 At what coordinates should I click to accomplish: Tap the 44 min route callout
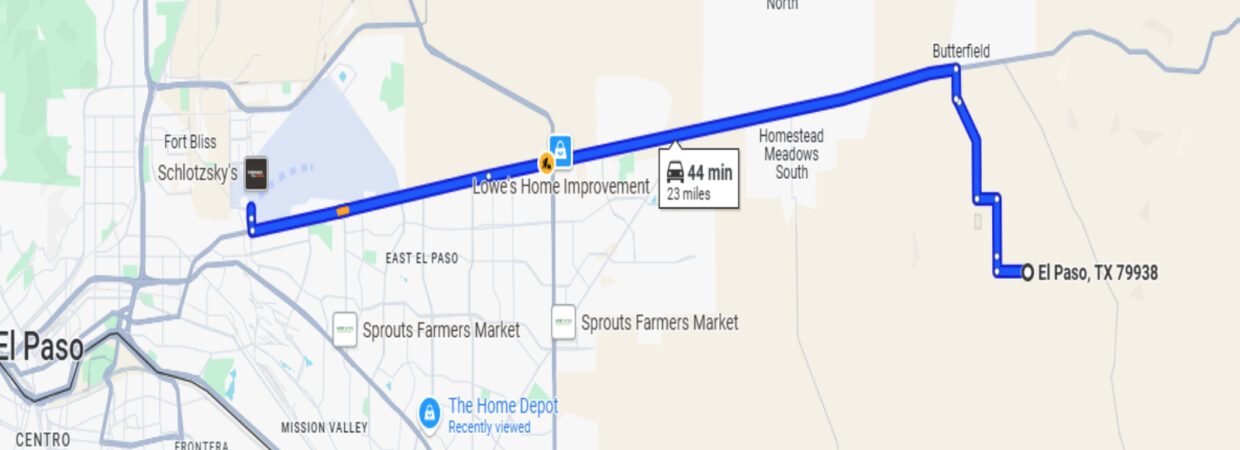coord(699,180)
